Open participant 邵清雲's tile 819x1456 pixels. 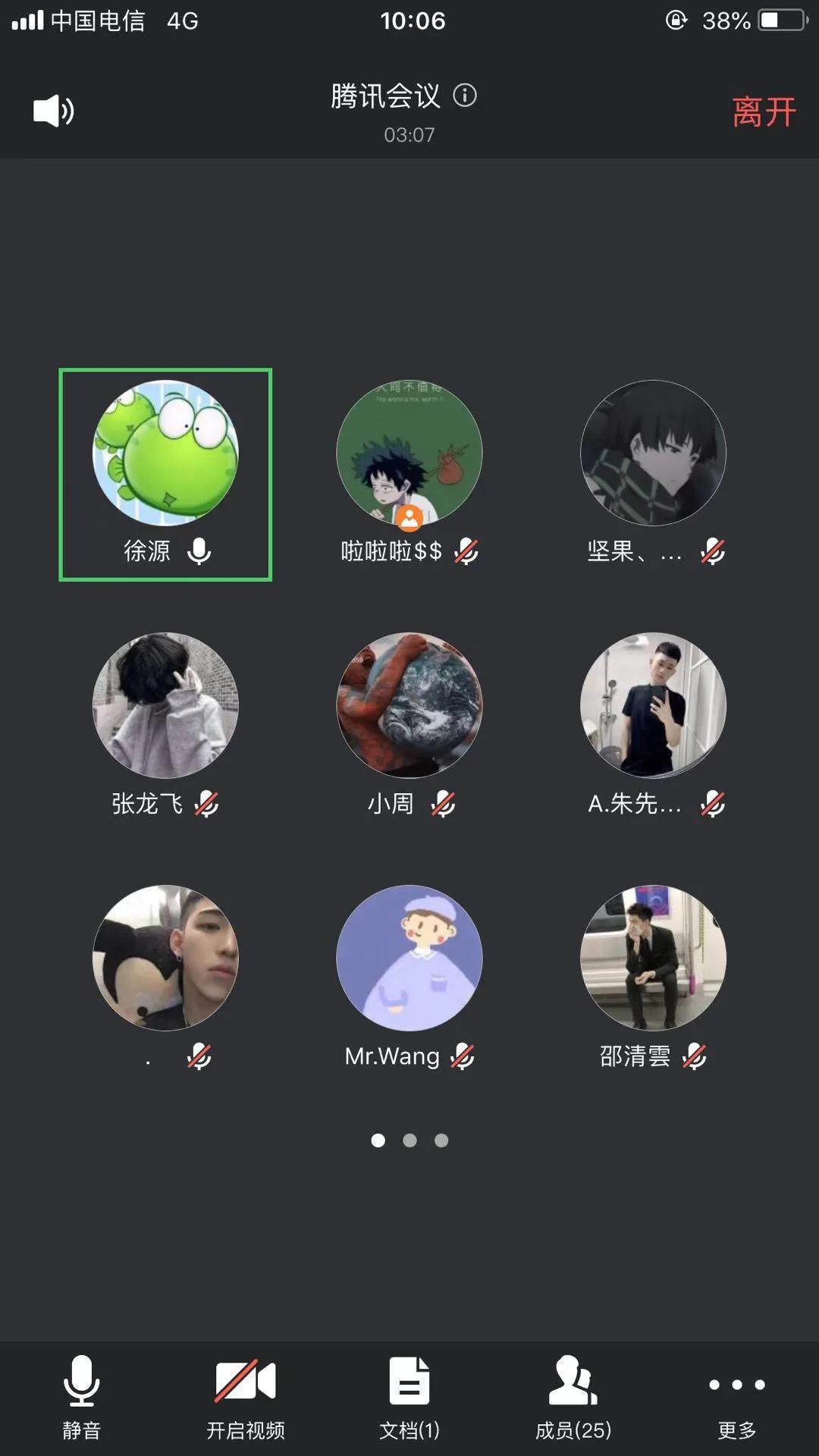point(653,958)
